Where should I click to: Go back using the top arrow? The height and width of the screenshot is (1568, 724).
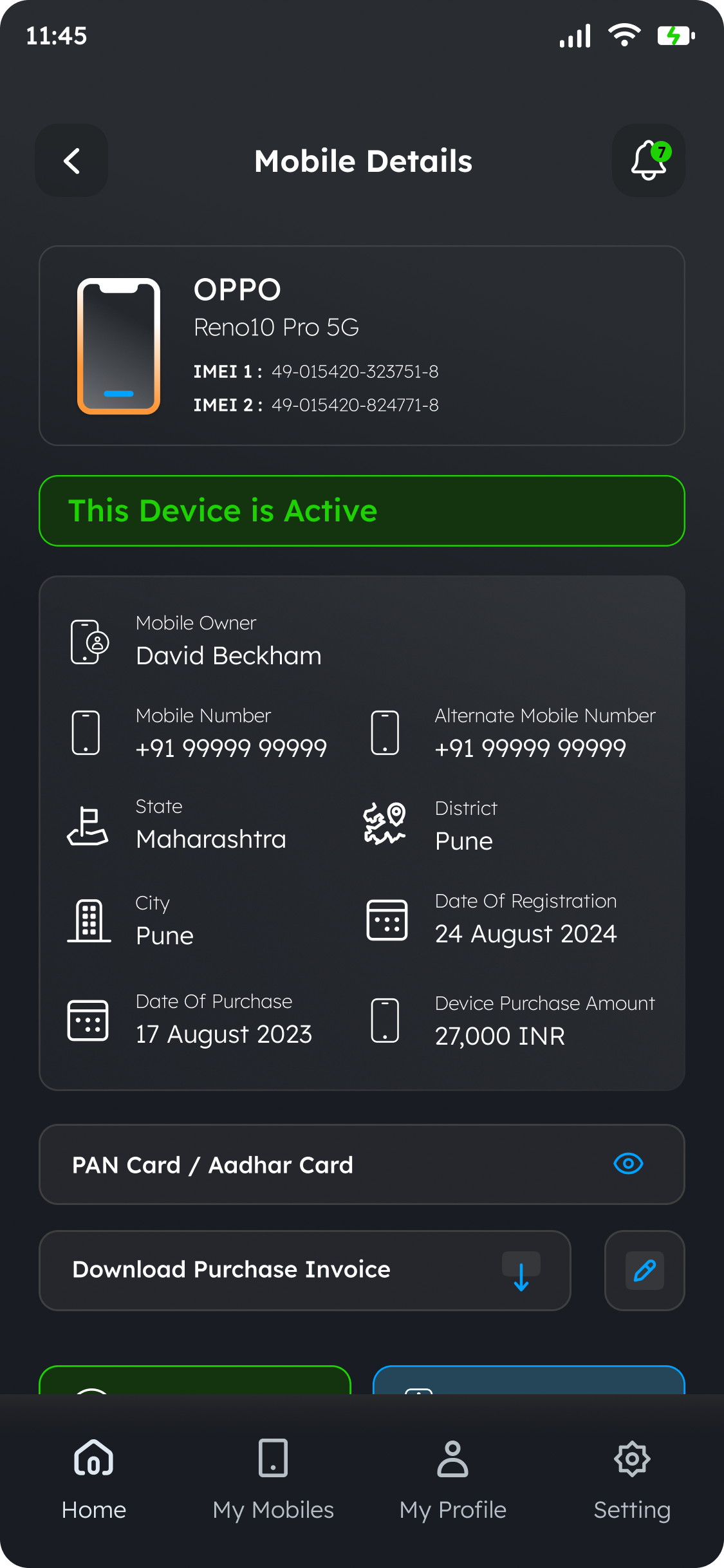click(71, 161)
